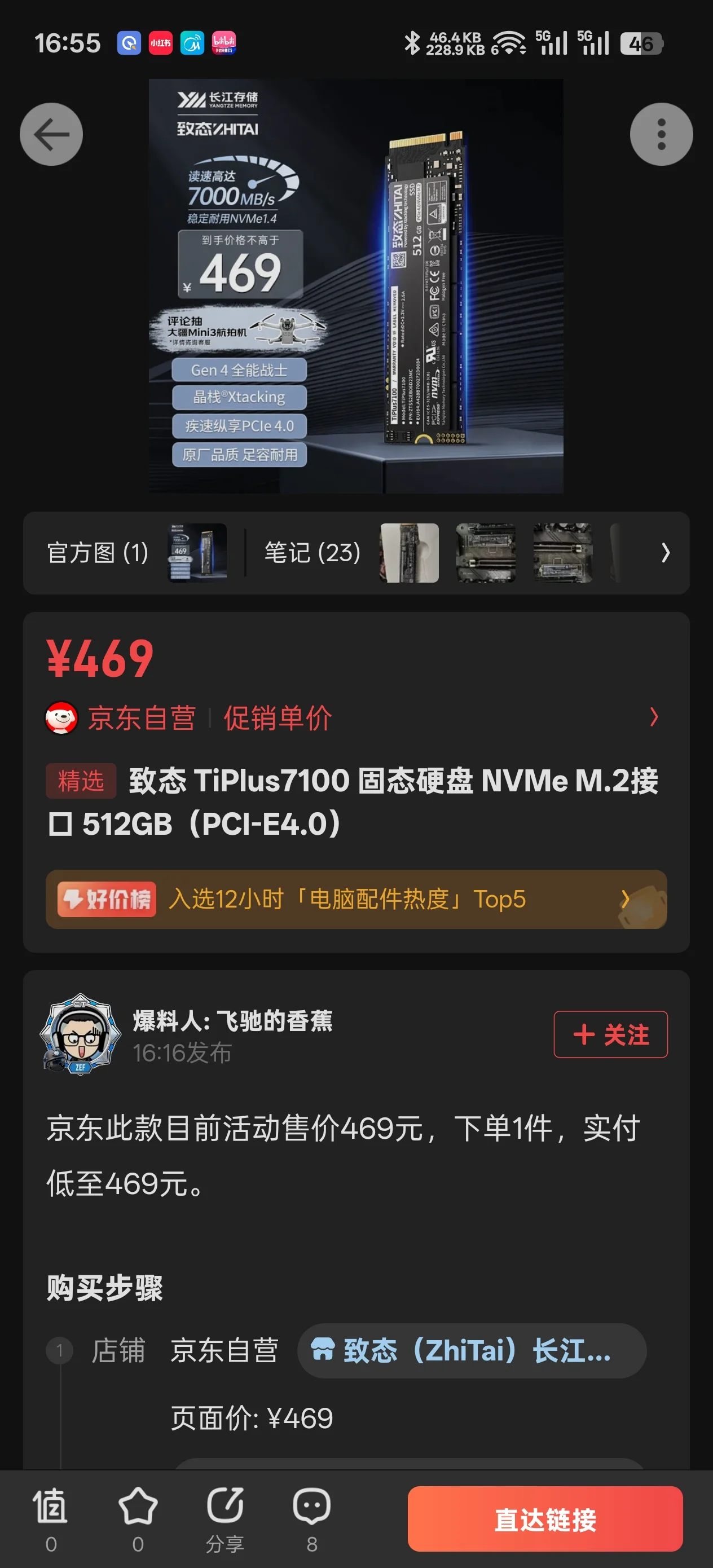Image resolution: width=713 pixels, height=1568 pixels.
Task: Open the 致态（ZhiTai）长江 store chip
Action: click(x=470, y=1351)
